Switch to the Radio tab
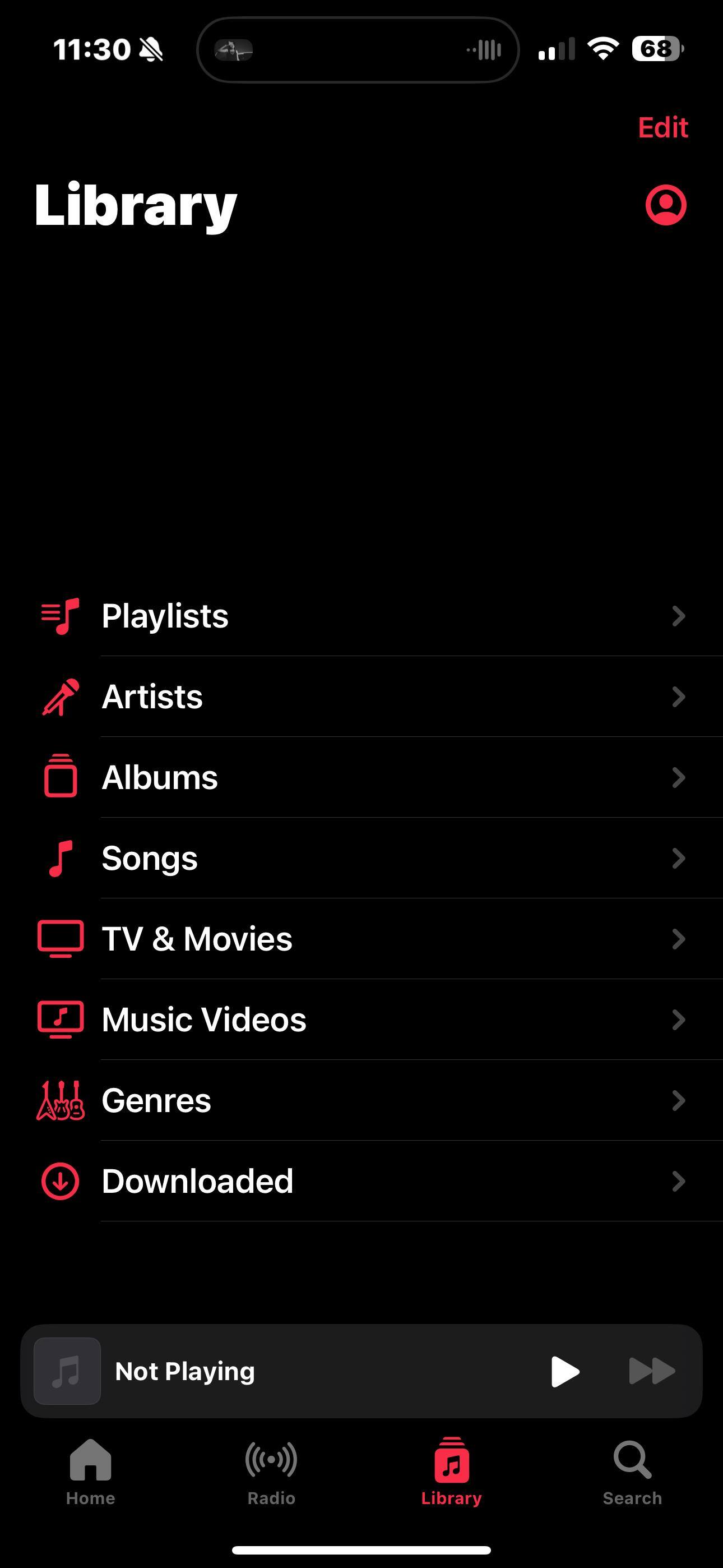Viewport: 723px width, 1568px height. pos(271,1470)
